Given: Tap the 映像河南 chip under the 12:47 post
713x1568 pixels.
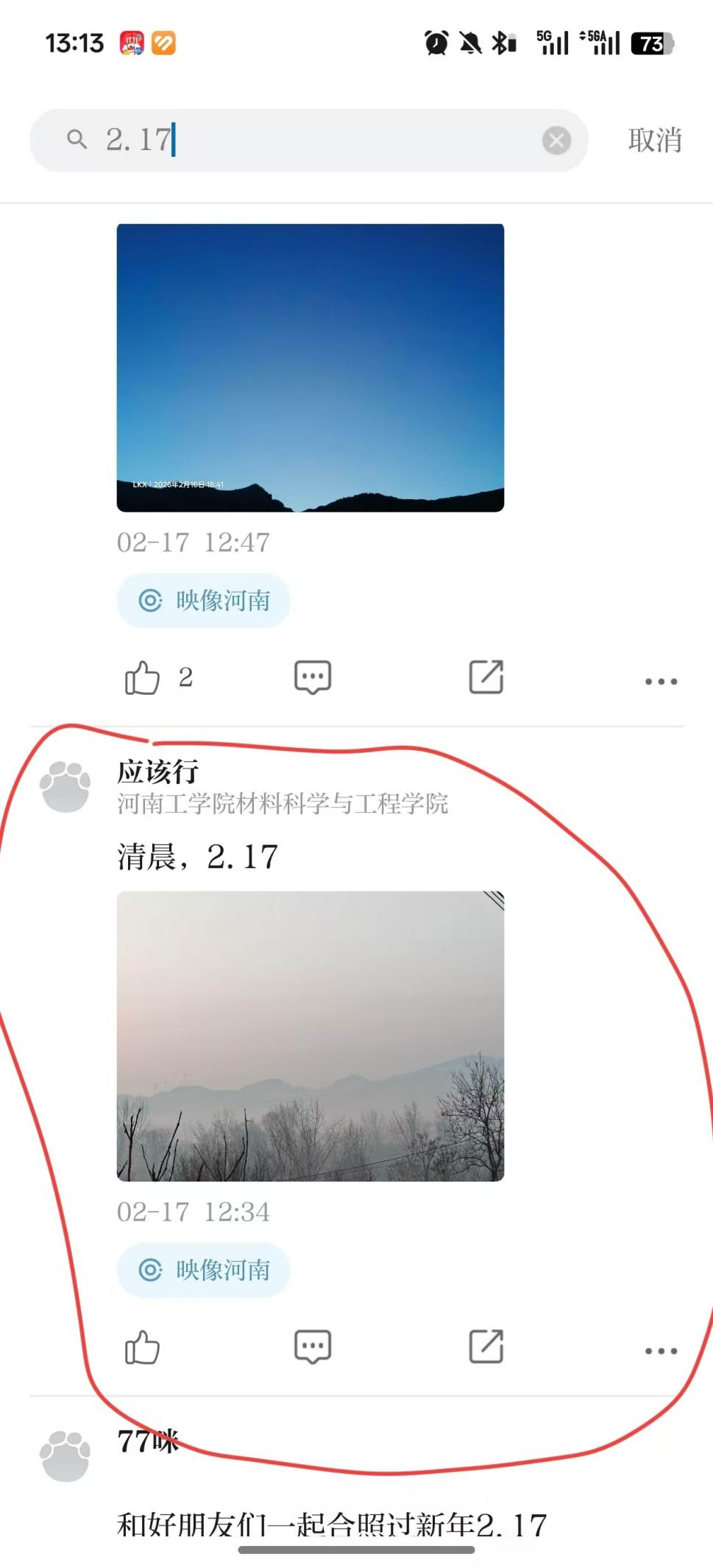Looking at the screenshot, I should (x=203, y=601).
